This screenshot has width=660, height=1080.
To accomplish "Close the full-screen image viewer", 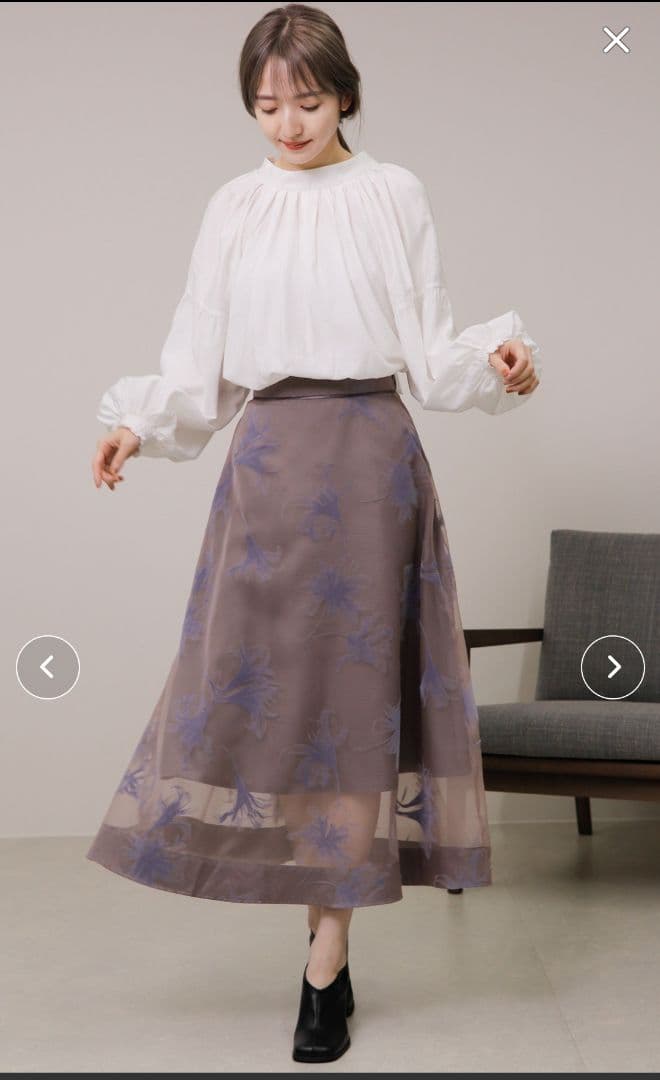I will point(616,40).
